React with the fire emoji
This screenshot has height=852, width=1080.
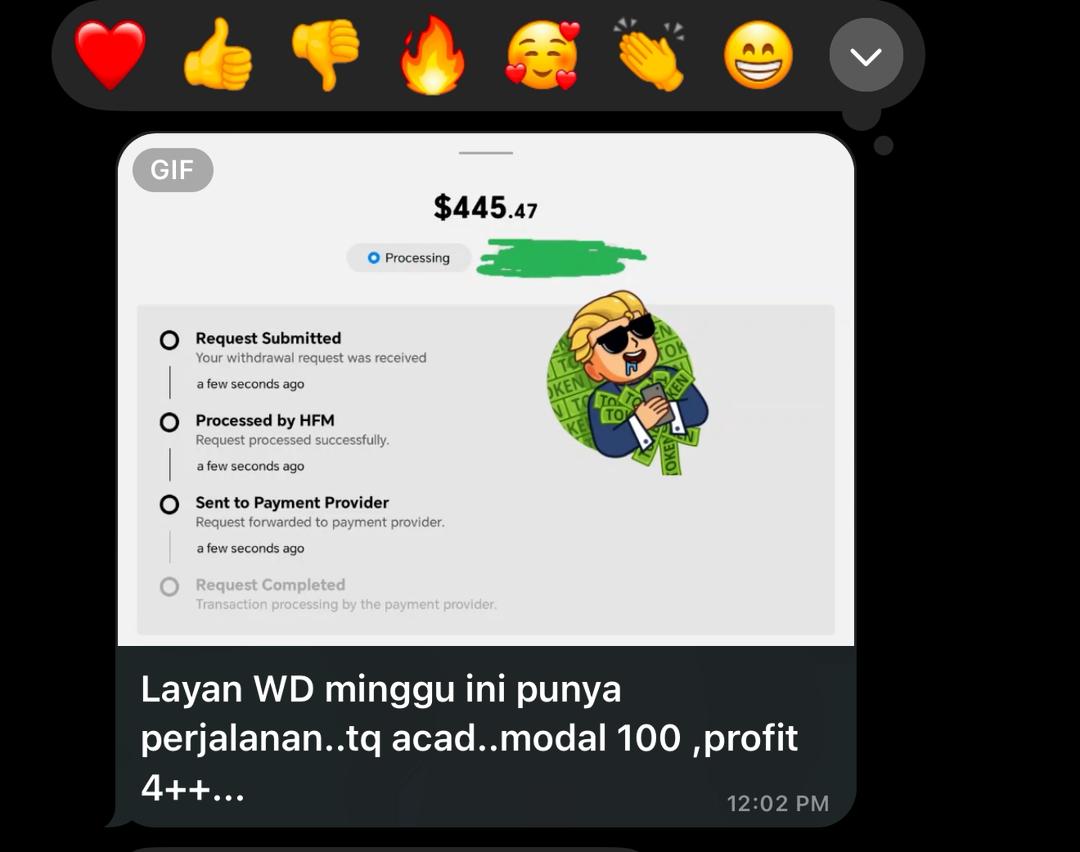(x=433, y=56)
